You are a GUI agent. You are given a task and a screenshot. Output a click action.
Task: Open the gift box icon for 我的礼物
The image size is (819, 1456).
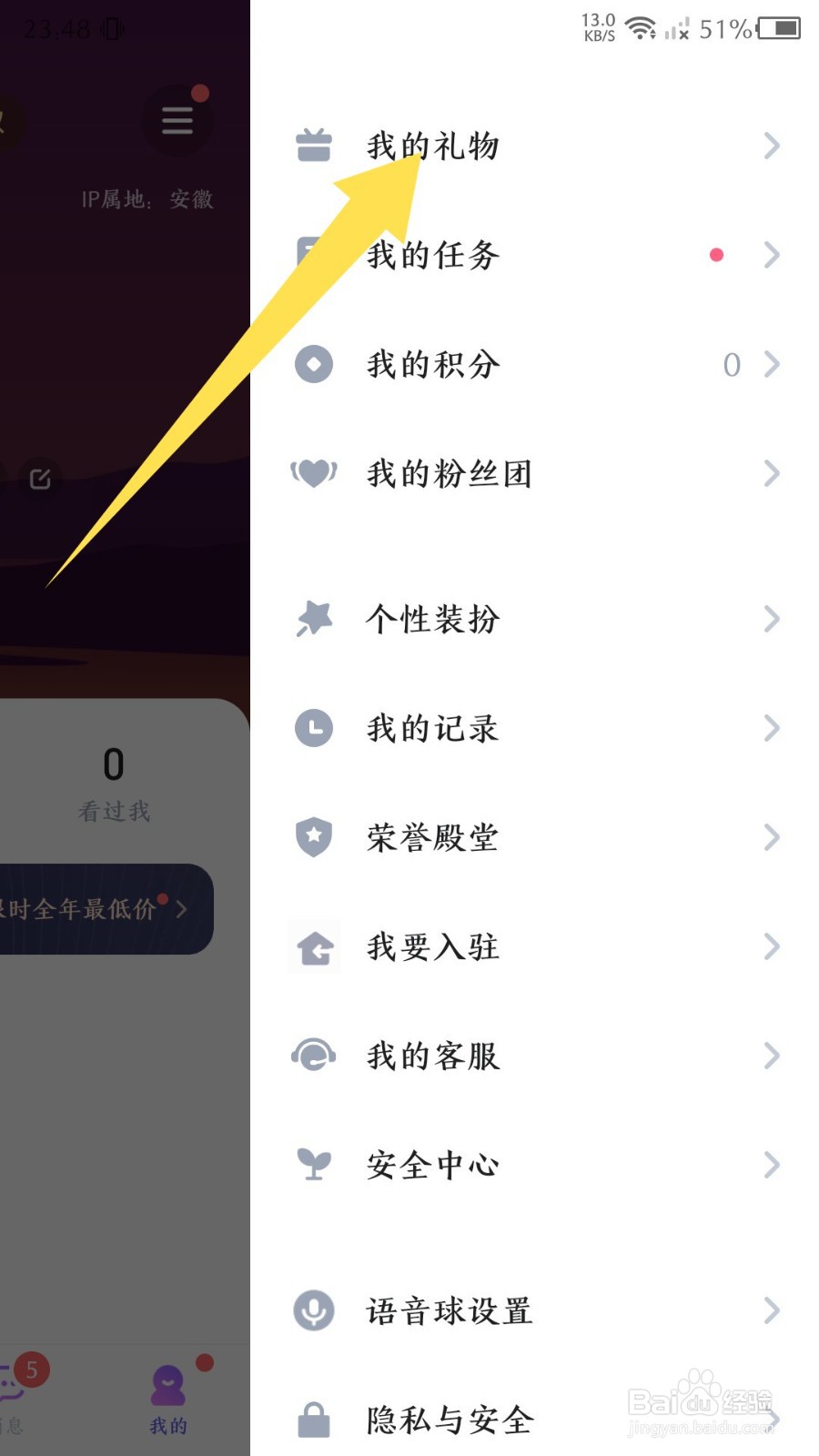click(x=313, y=146)
